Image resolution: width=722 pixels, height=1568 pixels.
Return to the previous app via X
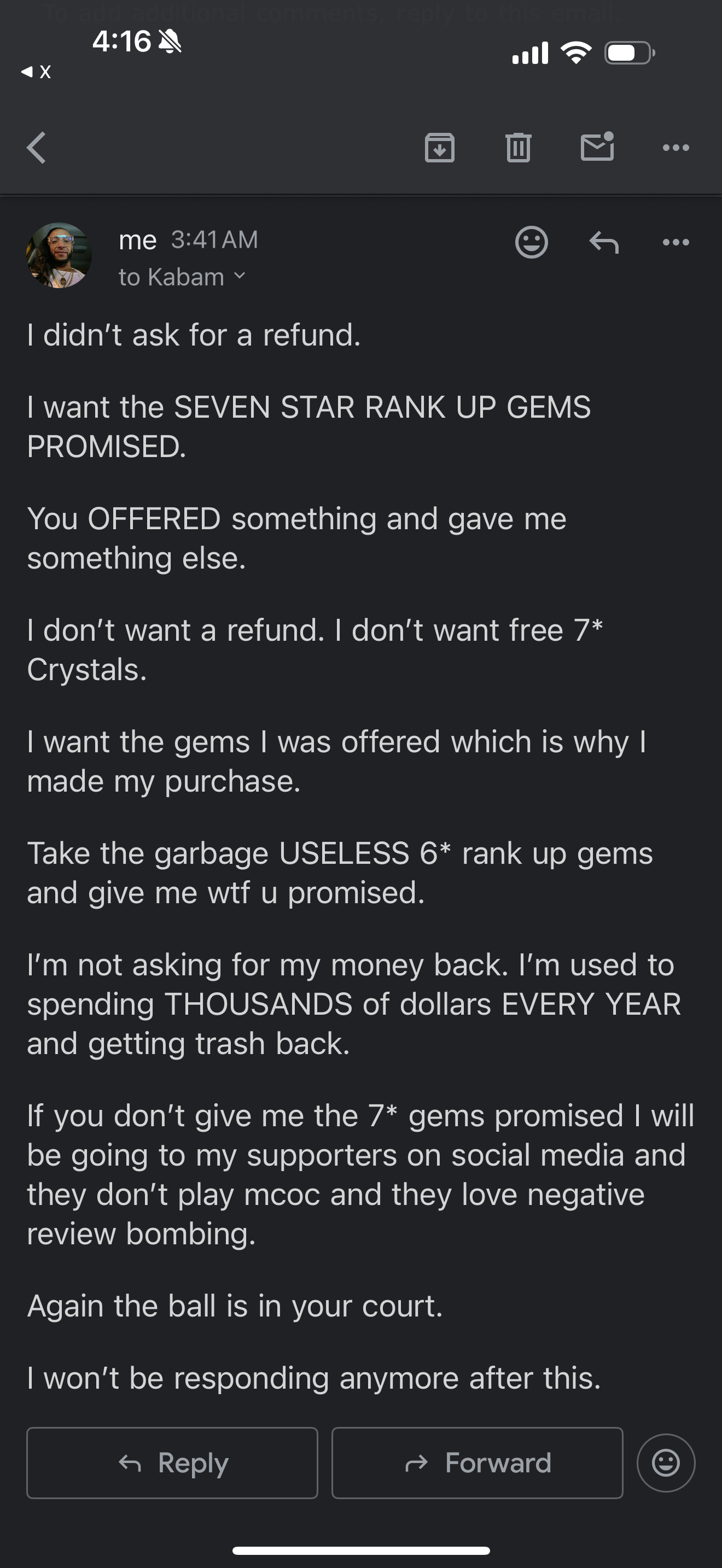[x=36, y=72]
